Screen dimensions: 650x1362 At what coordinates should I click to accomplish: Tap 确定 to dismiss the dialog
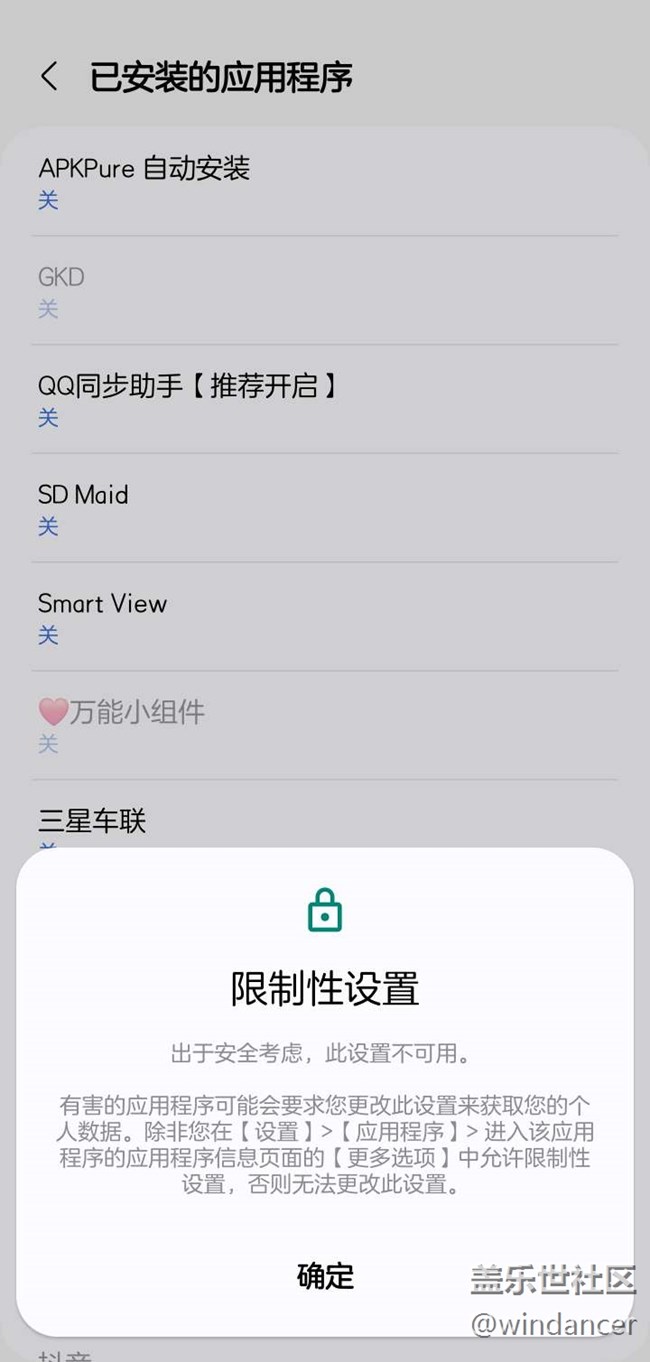[x=325, y=1276]
